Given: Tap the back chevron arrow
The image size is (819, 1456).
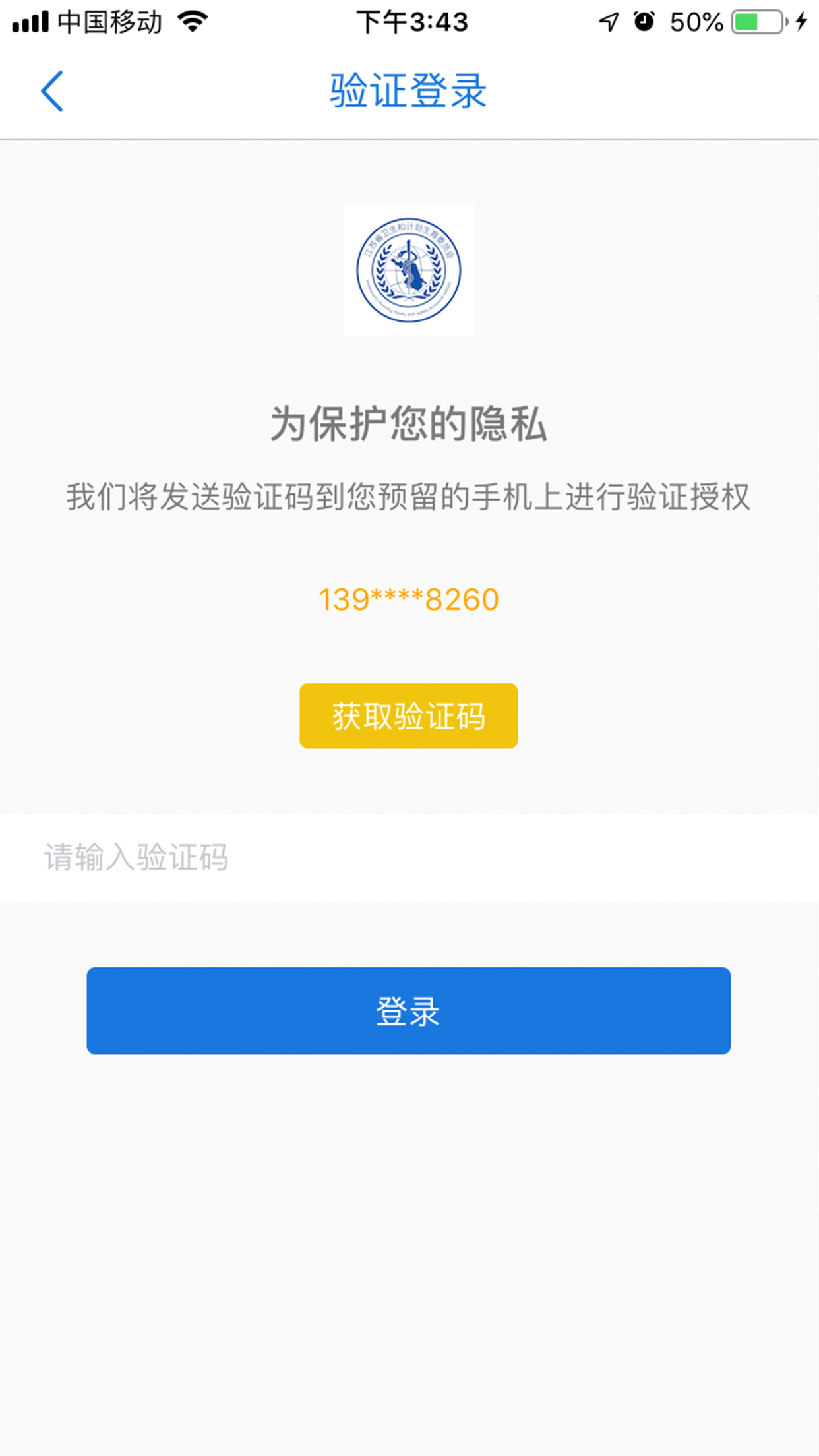Looking at the screenshot, I should [51, 91].
